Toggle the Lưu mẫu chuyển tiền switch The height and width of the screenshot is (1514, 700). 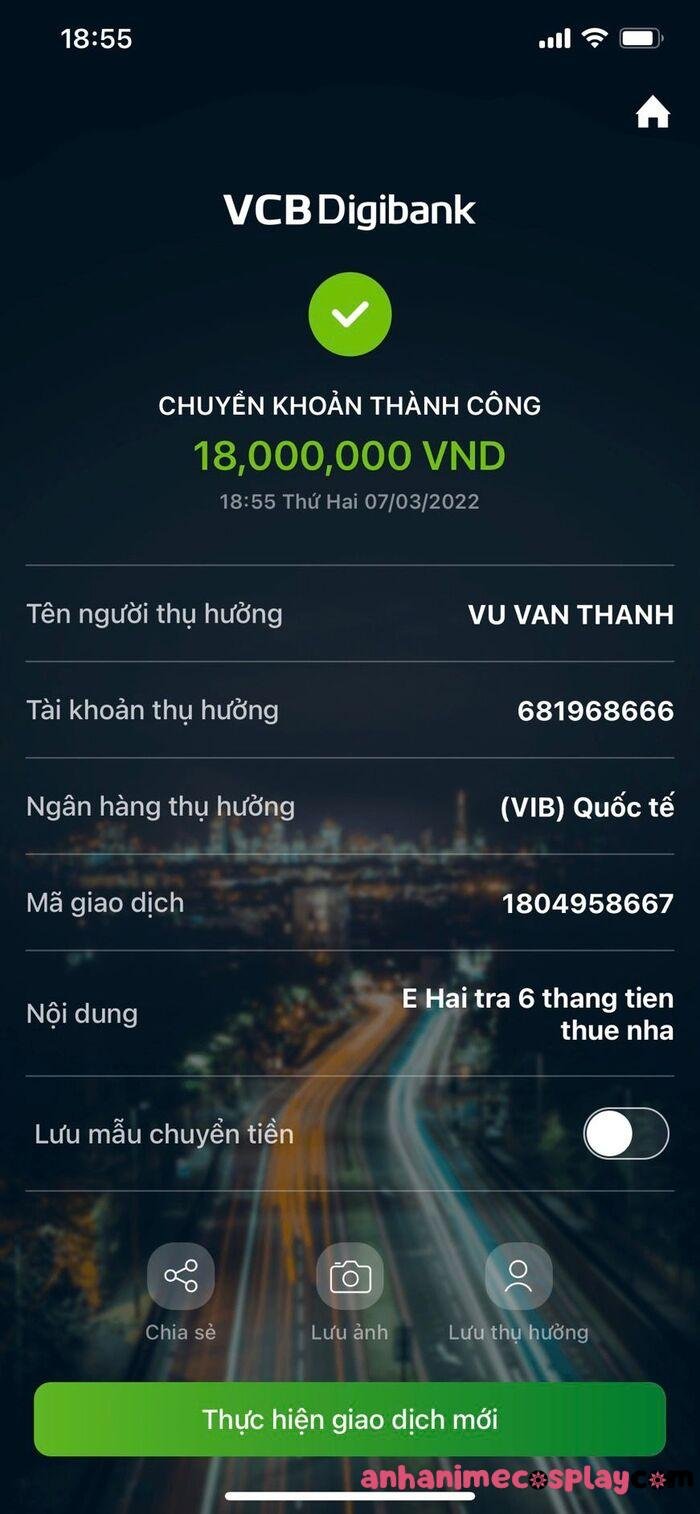tap(626, 1133)
